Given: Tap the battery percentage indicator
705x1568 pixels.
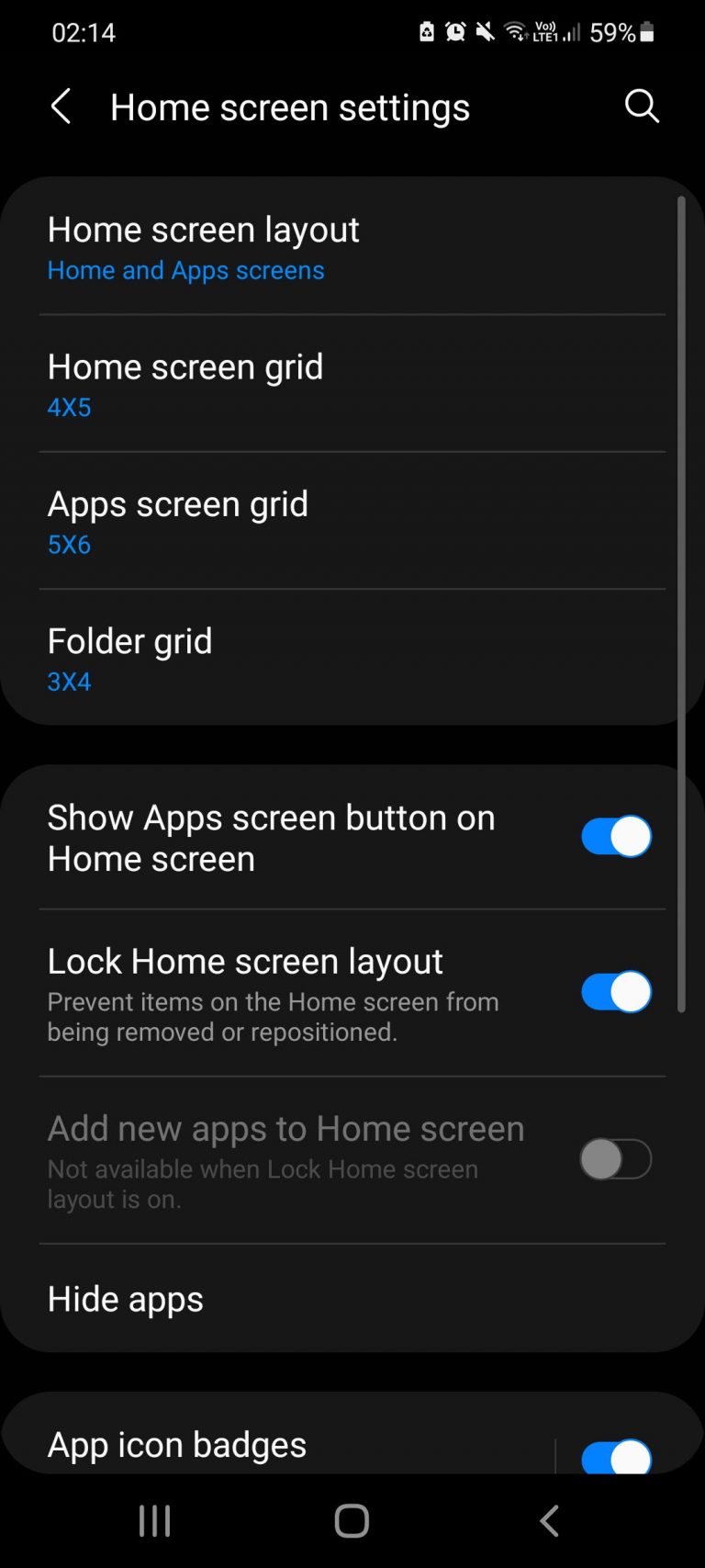Looking at the screenshot, I should 613,30.
